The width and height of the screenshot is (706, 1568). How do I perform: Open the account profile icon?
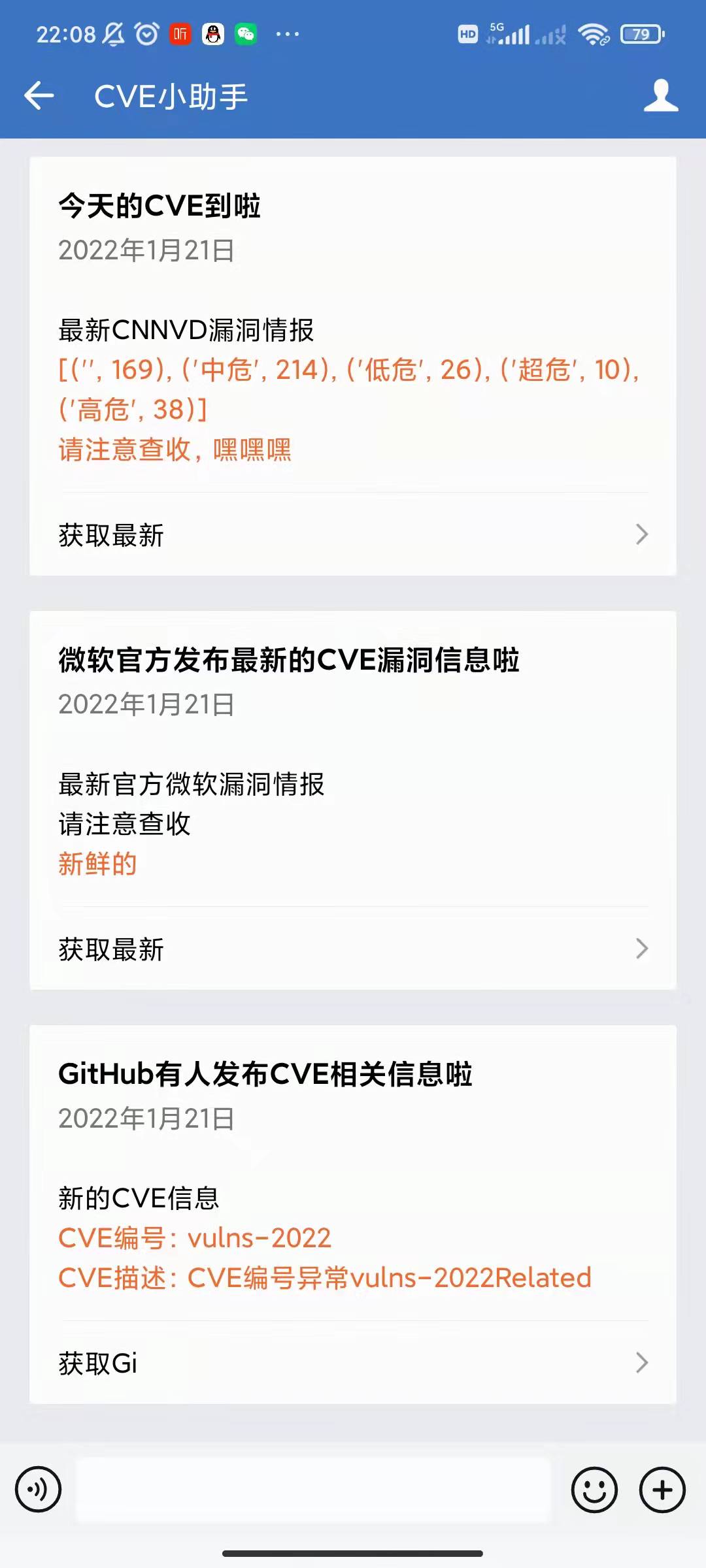pyautogui.click(x=661, y=96)
